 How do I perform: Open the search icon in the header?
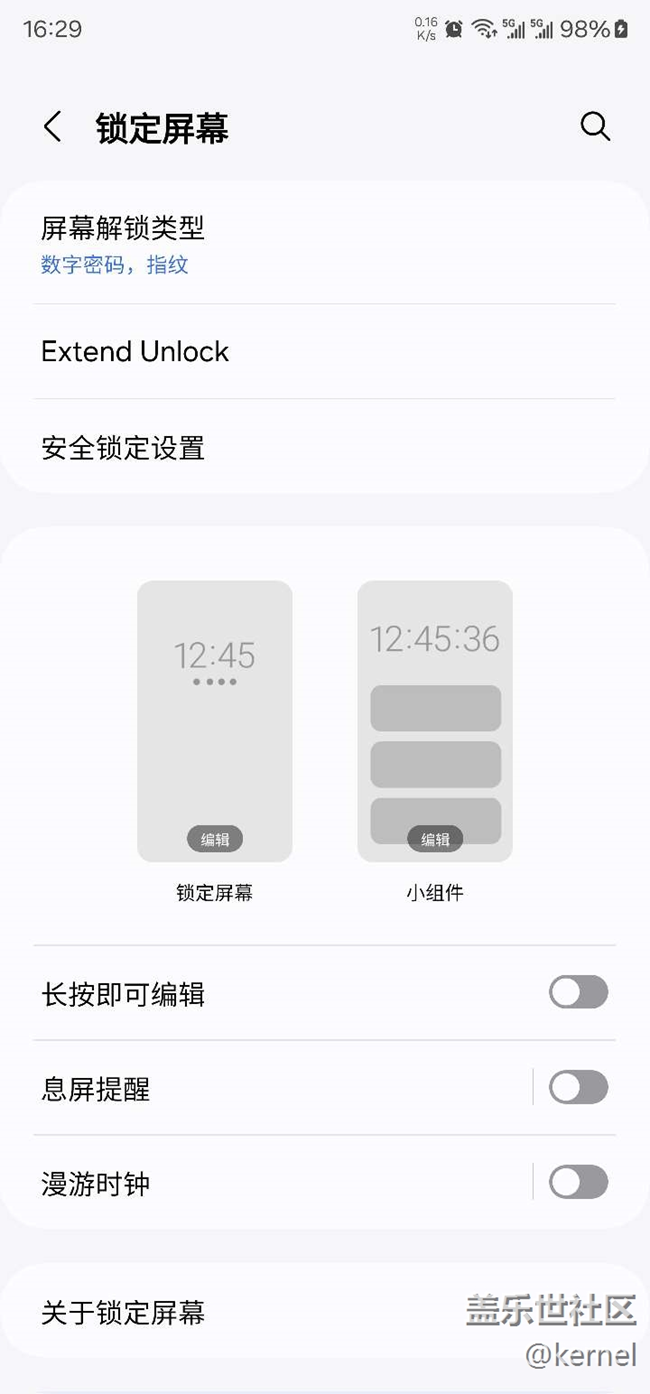(595, 127)
